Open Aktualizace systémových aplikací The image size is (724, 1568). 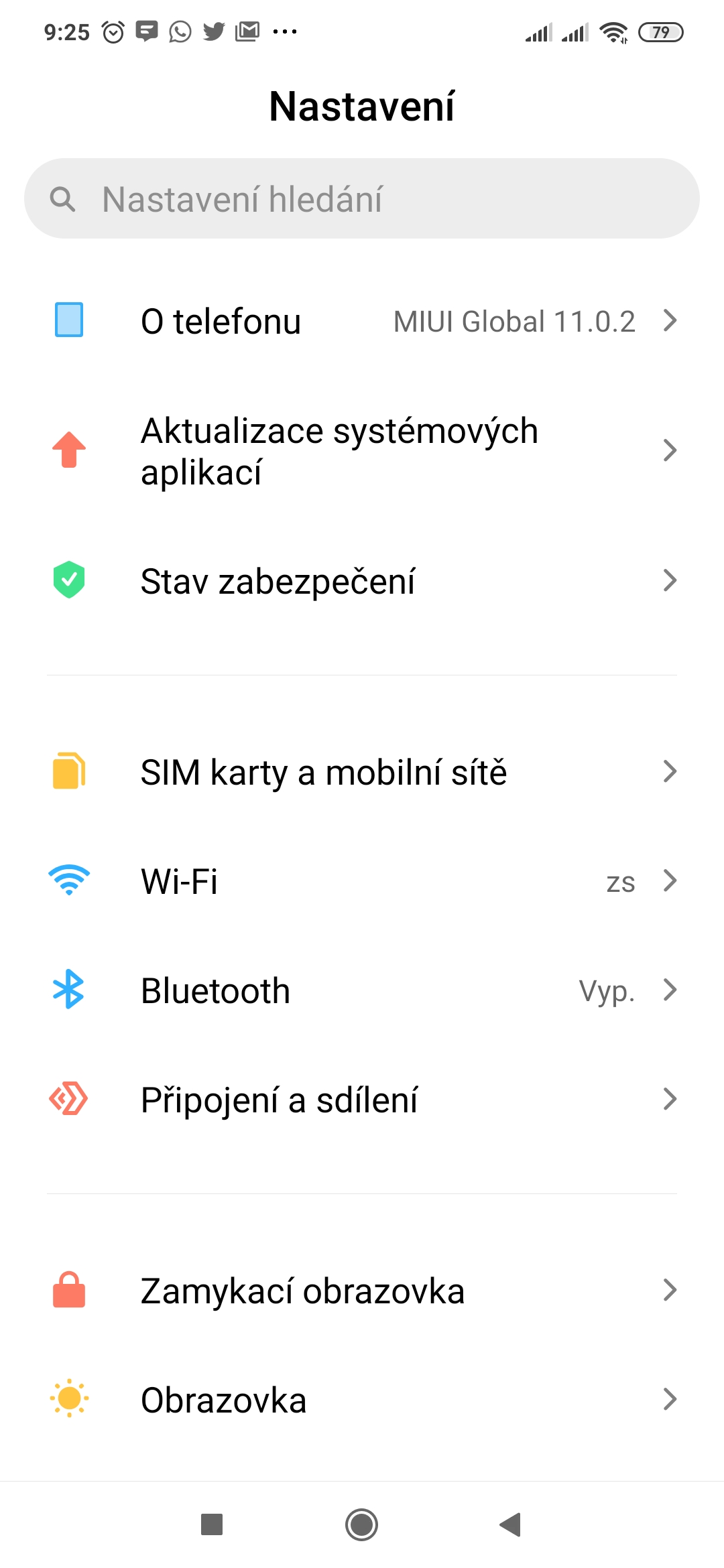click(x=362, y=450)
